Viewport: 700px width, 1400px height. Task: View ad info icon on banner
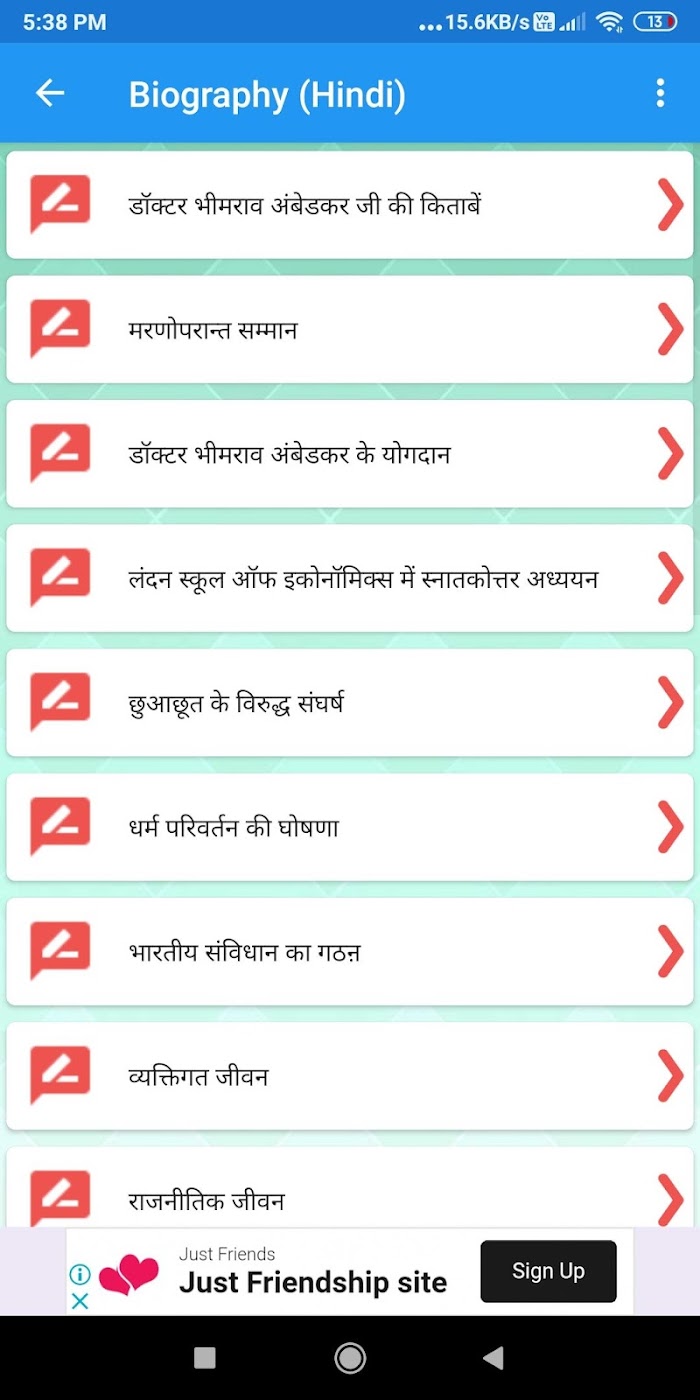[x=80, y=1274]
